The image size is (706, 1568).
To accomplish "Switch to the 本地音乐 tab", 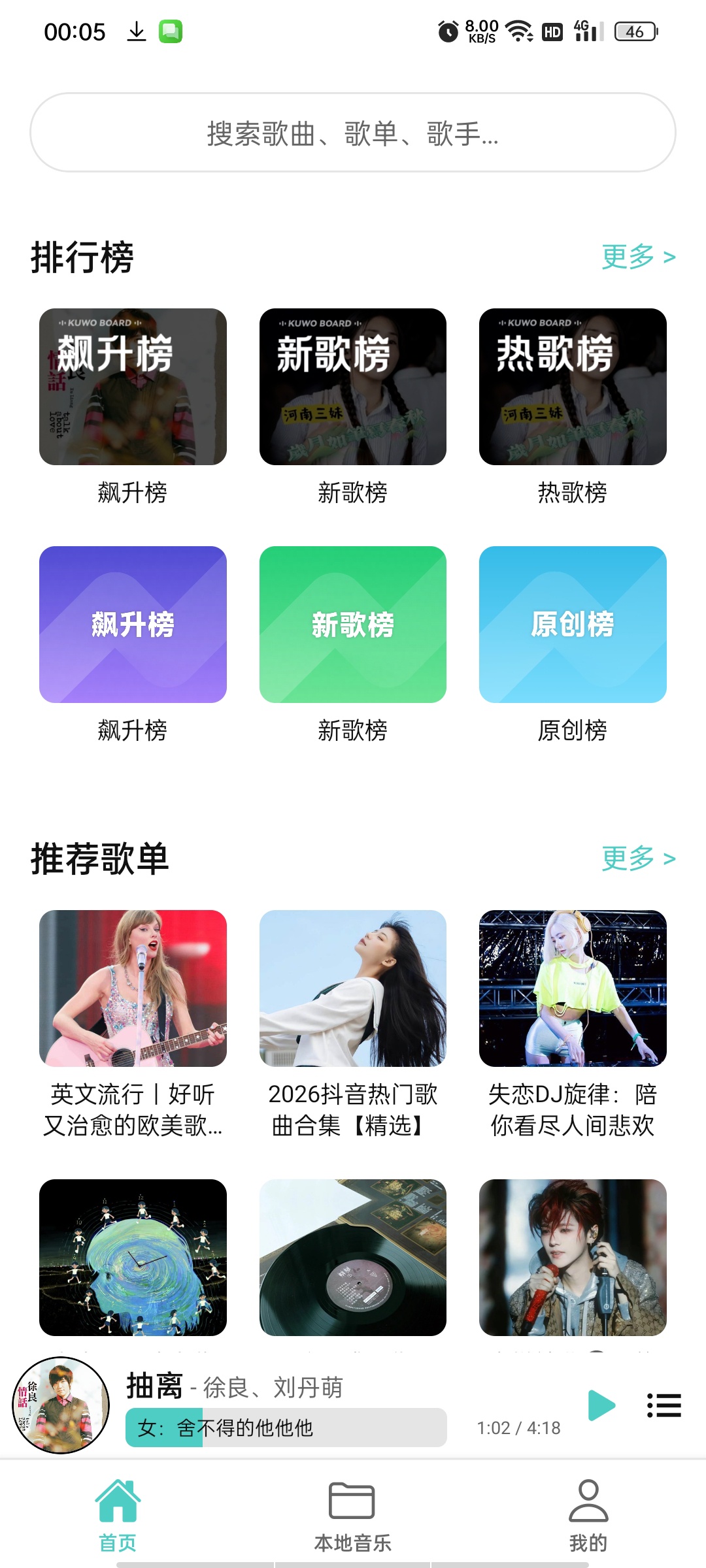I will [x=352, y=1516].
